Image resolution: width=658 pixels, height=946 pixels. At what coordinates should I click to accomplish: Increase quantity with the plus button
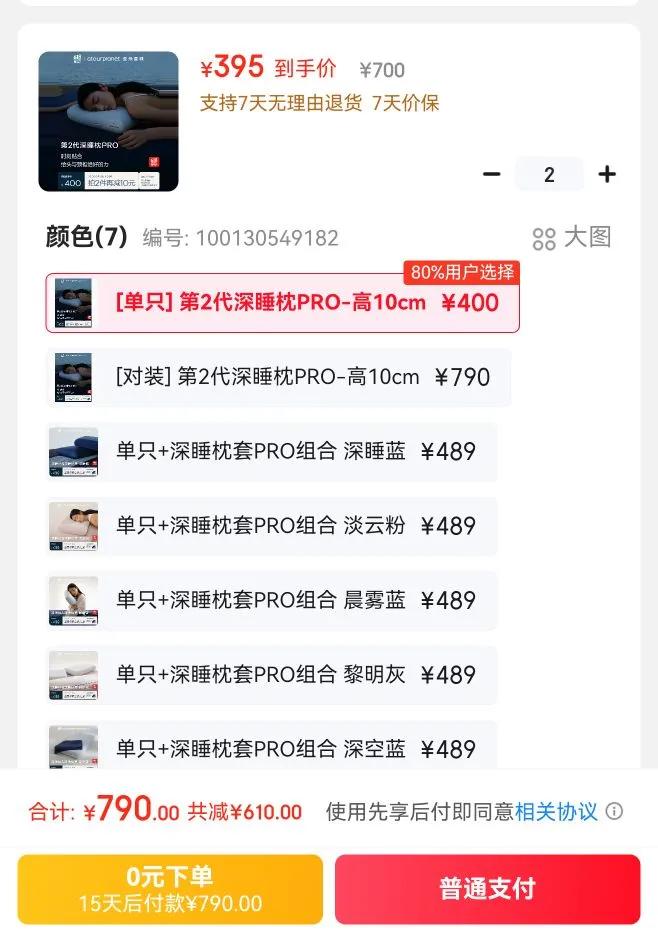pyautogui.click(x=607, y=174)
